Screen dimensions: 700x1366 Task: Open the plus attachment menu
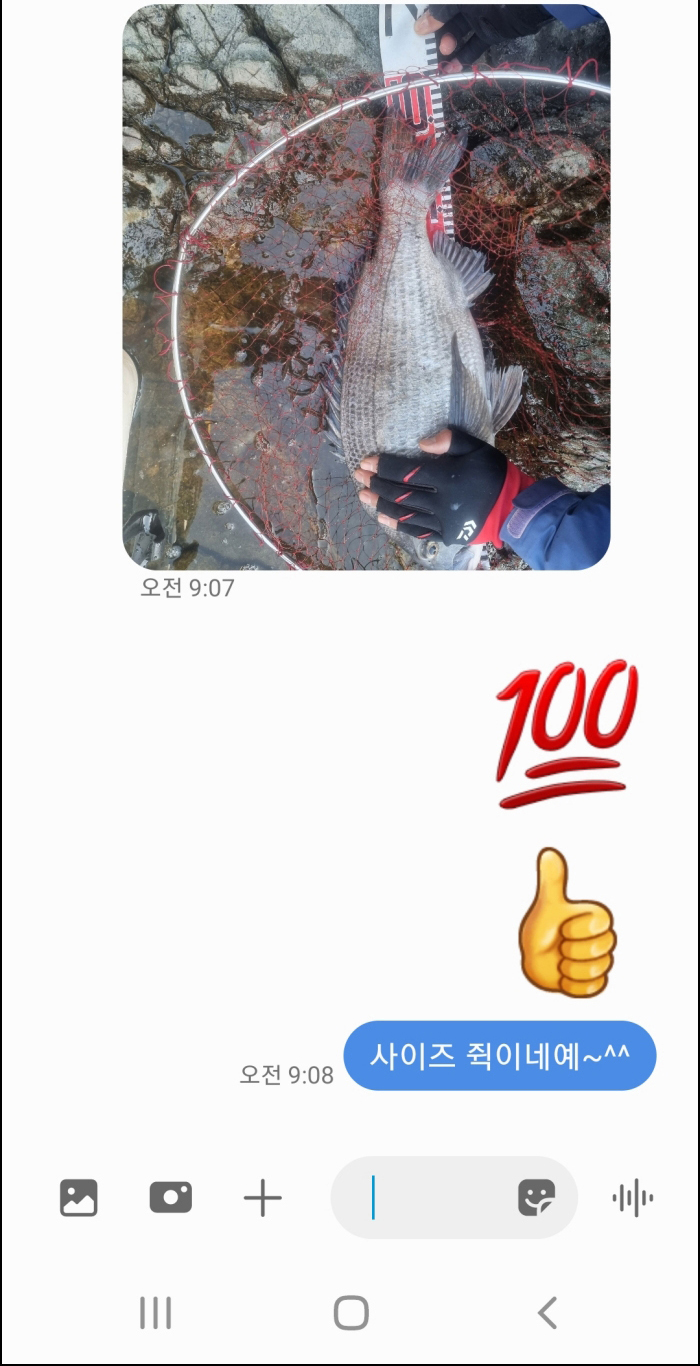pyautogui.click(x=263, y=1198)
